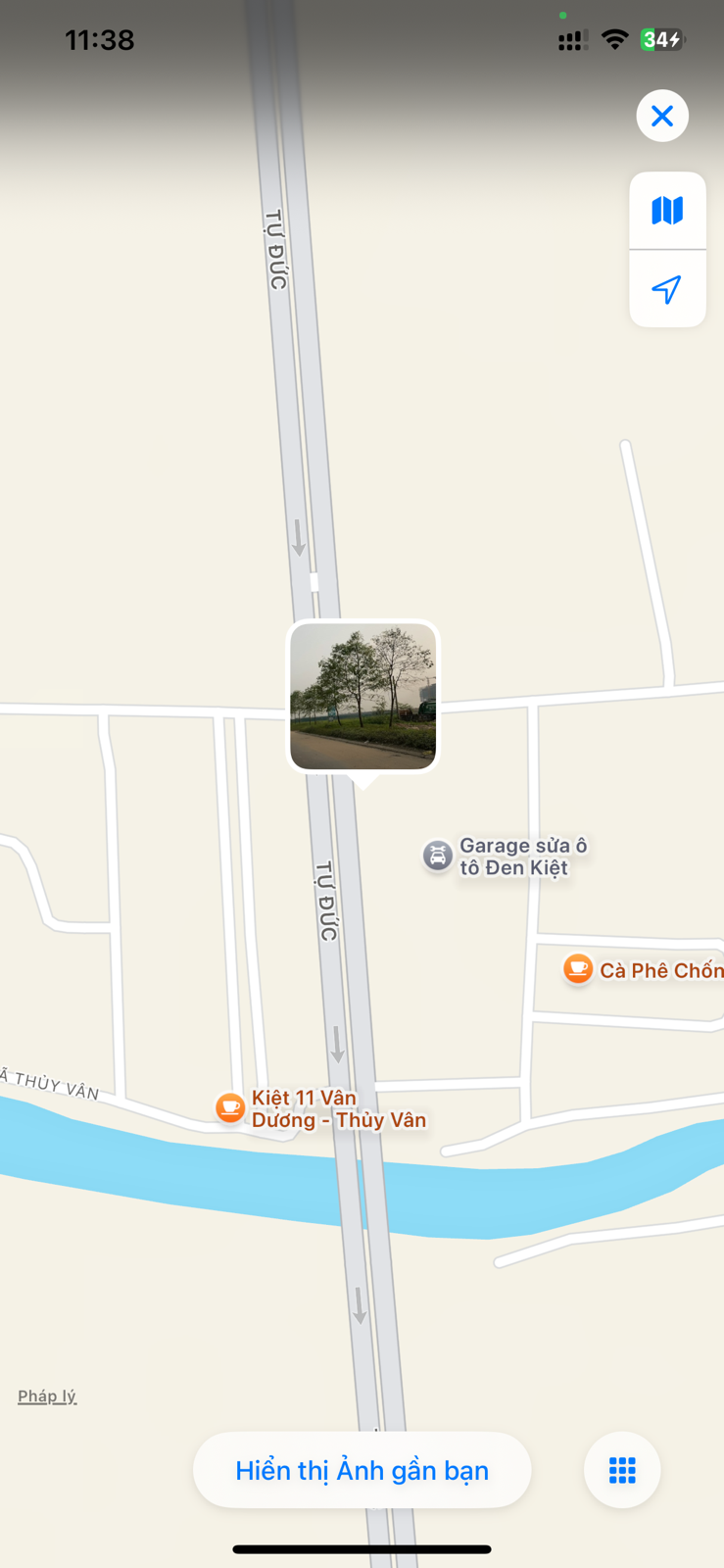This screenshot has height=1568, width=724.
Task: Select the Cà Phê Chốn marker
Action: (x=578, y=969)
